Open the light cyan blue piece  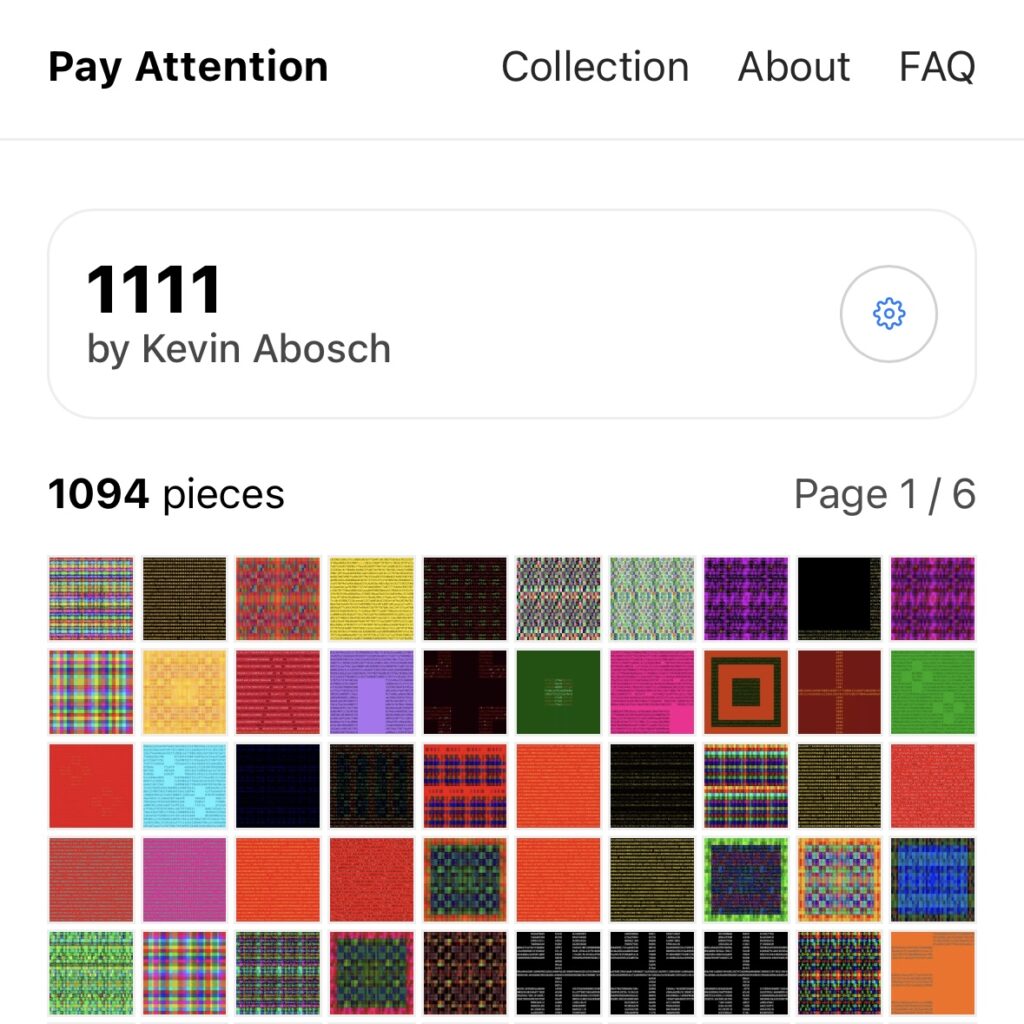tap(184, 786)
